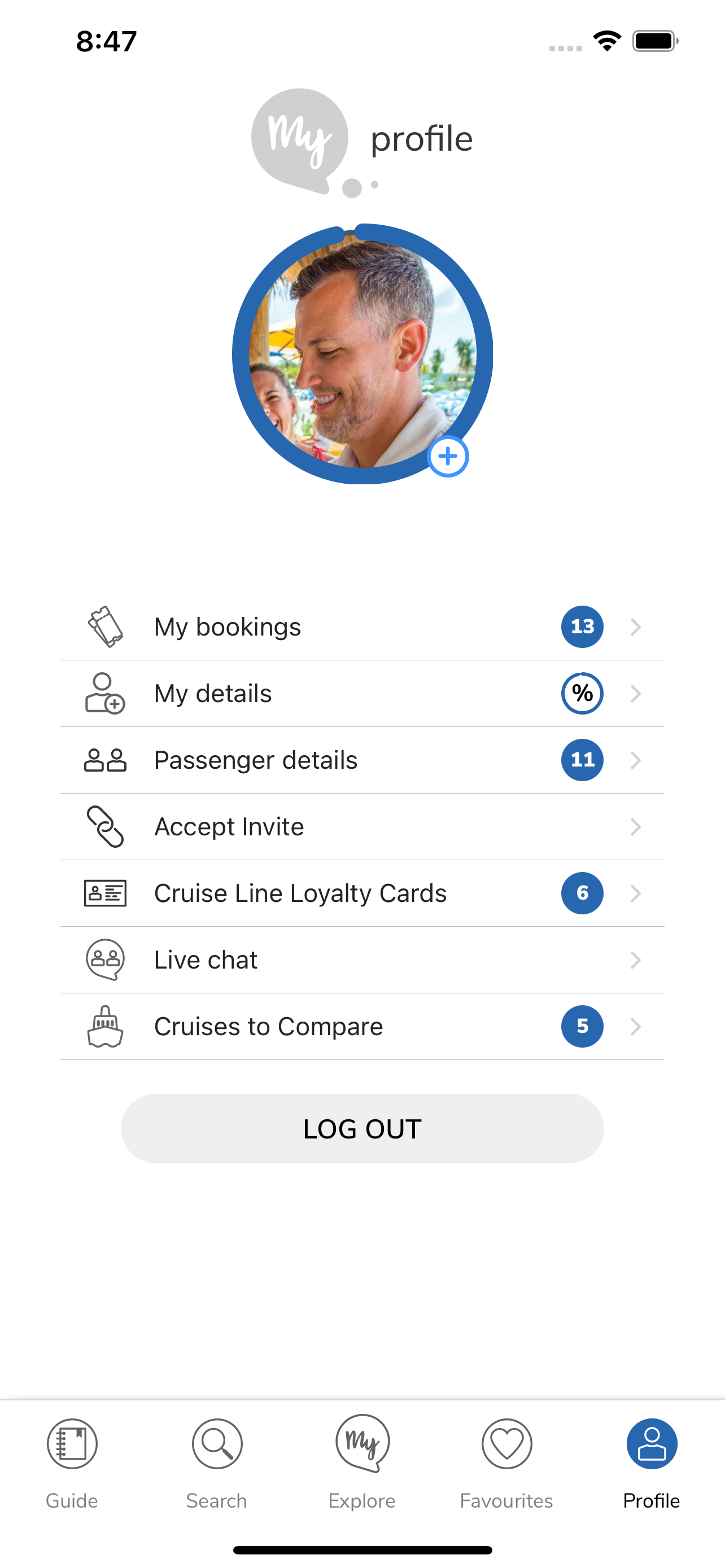Open My bookings
This screenshot has height=1568, width=725.
(x=362, y=627)
